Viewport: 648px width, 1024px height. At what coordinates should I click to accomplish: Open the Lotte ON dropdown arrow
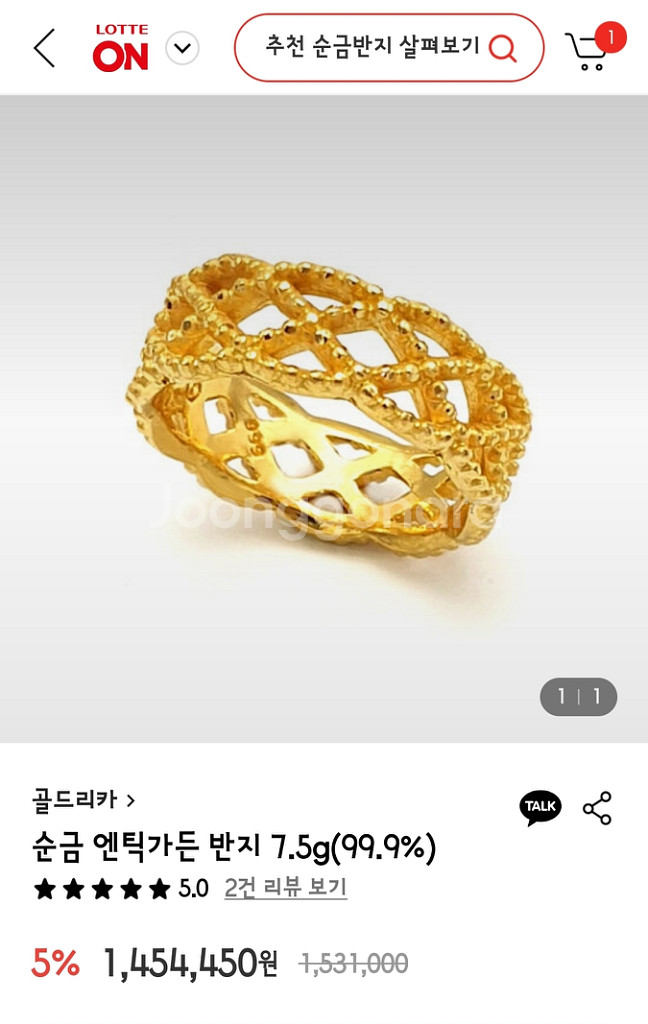(x=182, y=48)
